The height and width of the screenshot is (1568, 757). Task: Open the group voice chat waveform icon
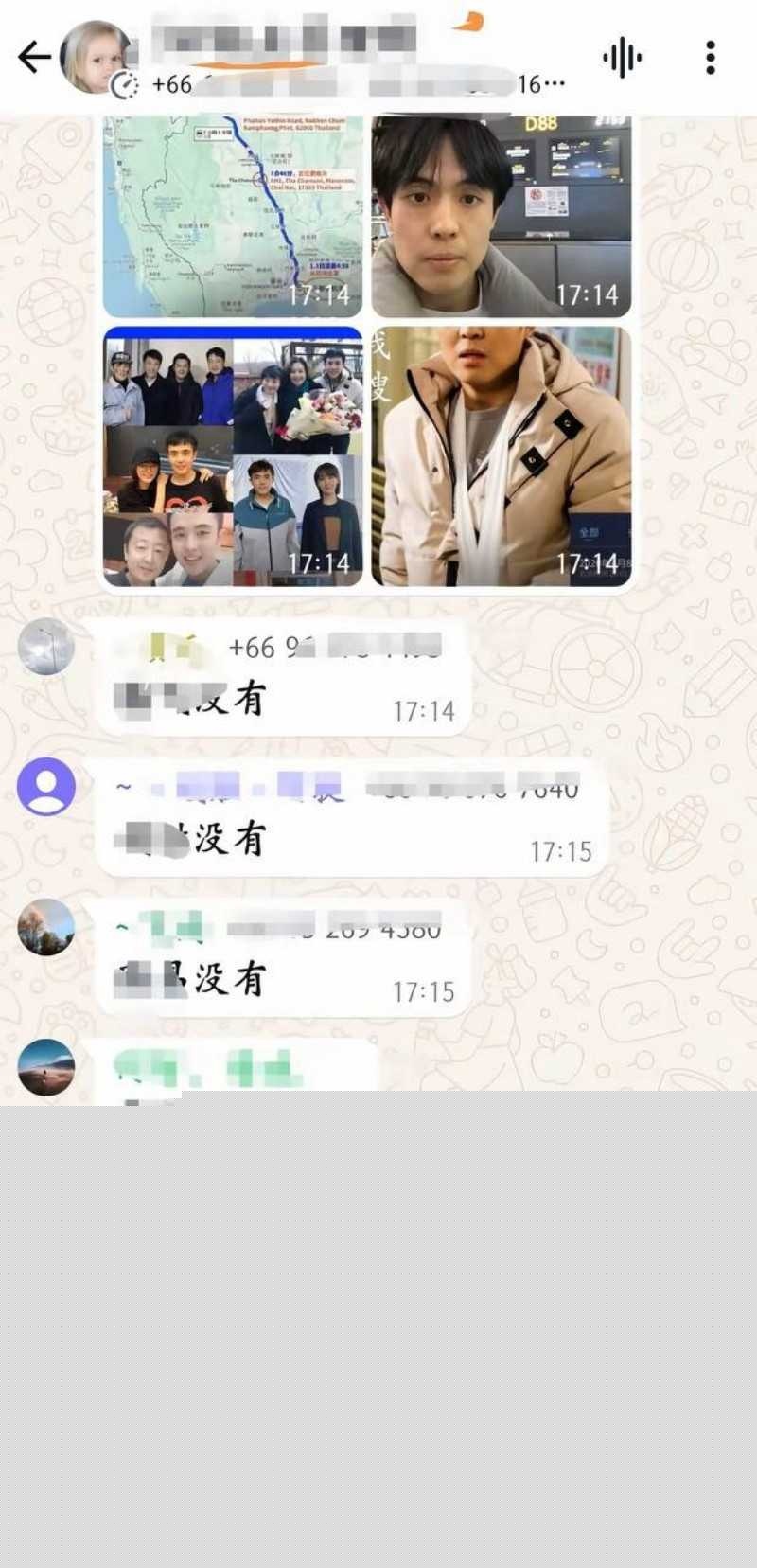[622, 58]
